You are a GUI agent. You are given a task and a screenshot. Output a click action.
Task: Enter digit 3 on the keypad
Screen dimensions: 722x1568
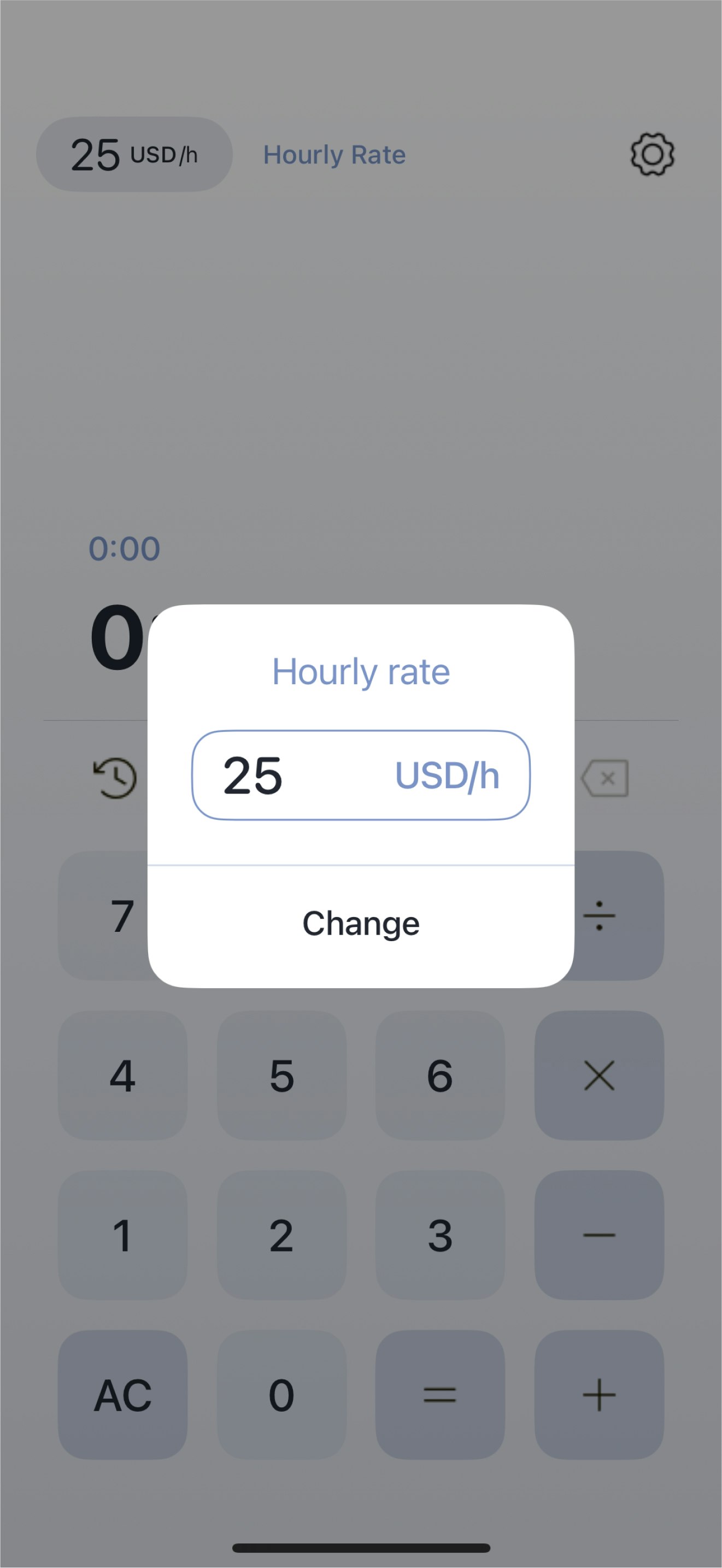439,1235
